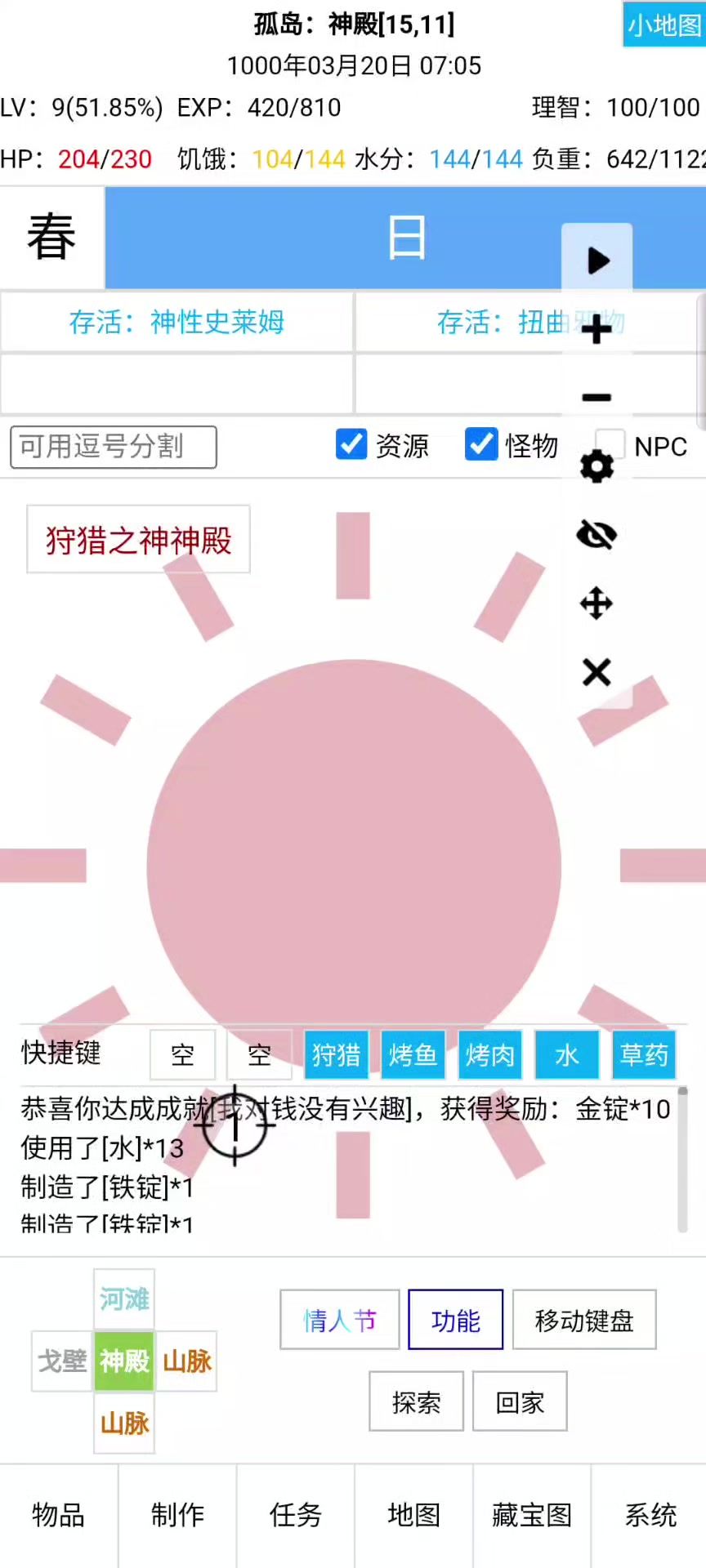Focus the 可用逗号分割 filter field
This screenshot has height=1568, width=706.
[114, 447]
